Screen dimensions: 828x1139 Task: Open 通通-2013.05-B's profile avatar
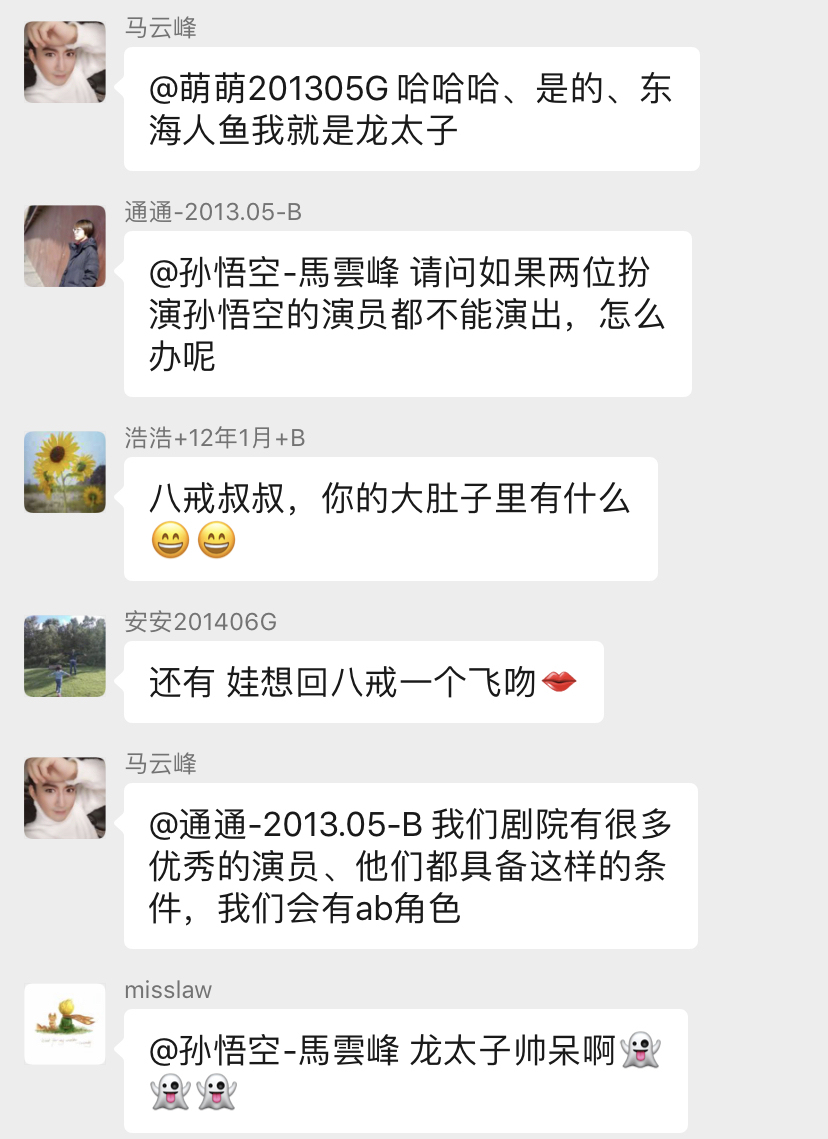coord(65,246)
